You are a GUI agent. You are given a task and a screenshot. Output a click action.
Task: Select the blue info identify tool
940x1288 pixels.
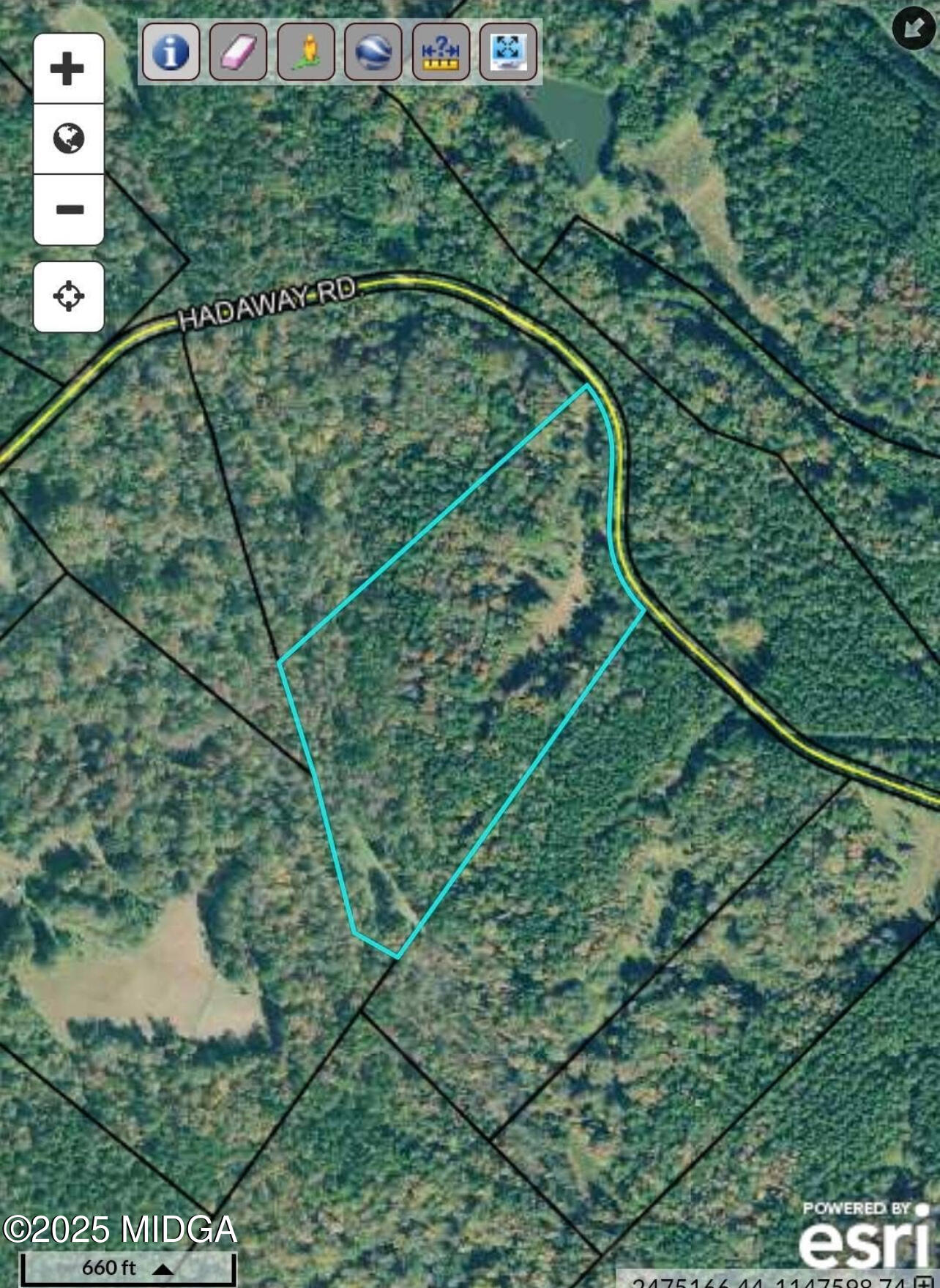tap(171, 52)
